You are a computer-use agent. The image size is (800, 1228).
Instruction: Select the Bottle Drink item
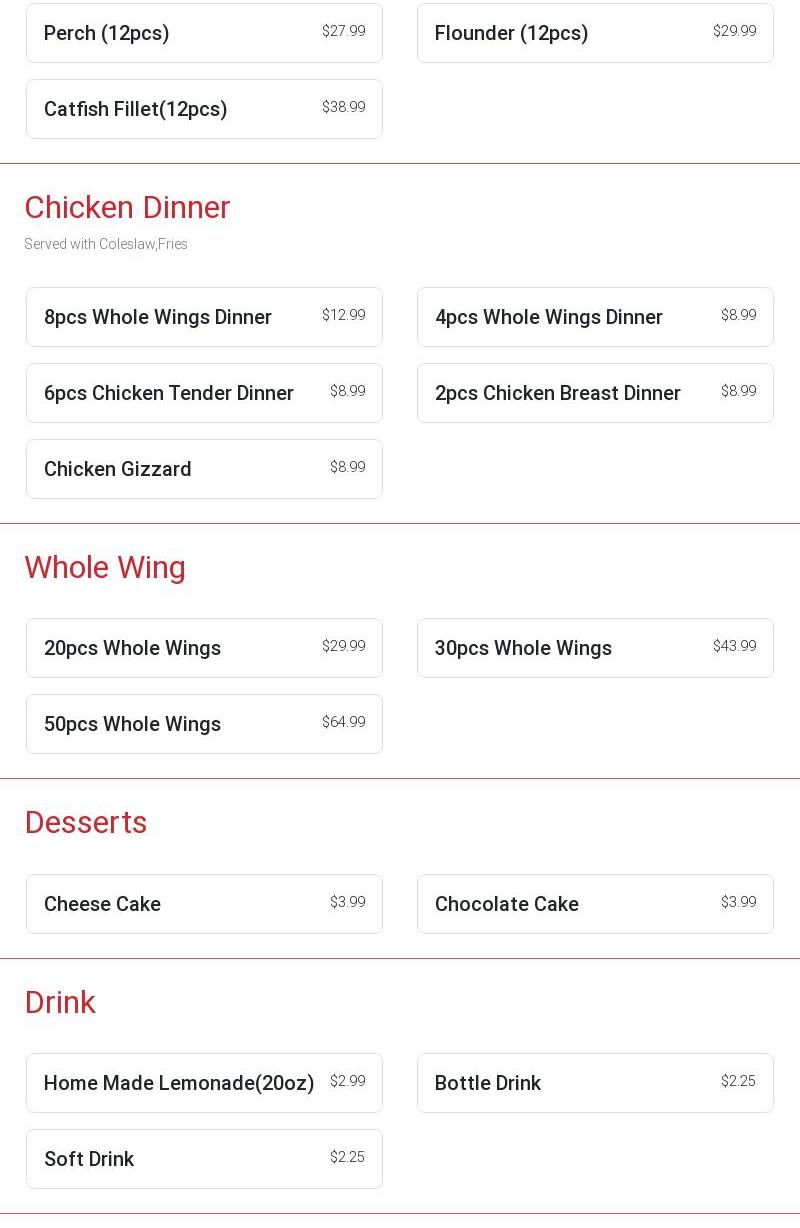pos(595,1083)
